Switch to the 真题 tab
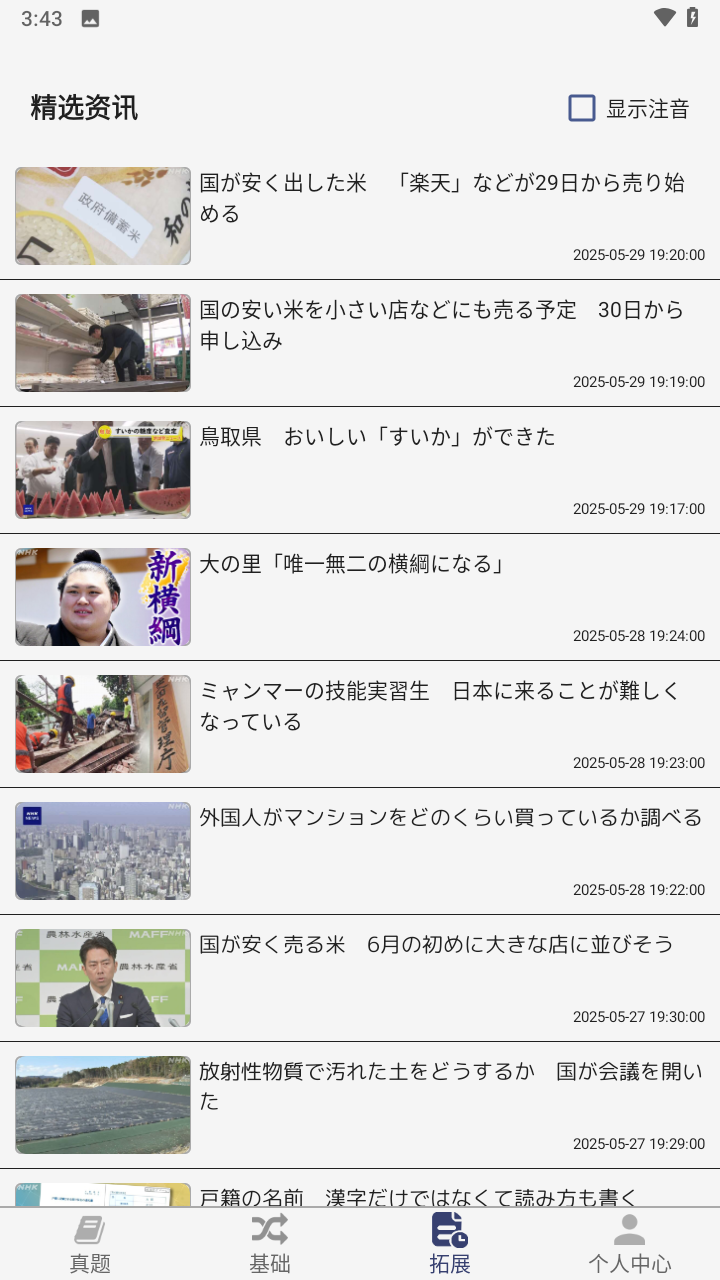This screenshot has width=720, height=1280. tap(90, 1243)
